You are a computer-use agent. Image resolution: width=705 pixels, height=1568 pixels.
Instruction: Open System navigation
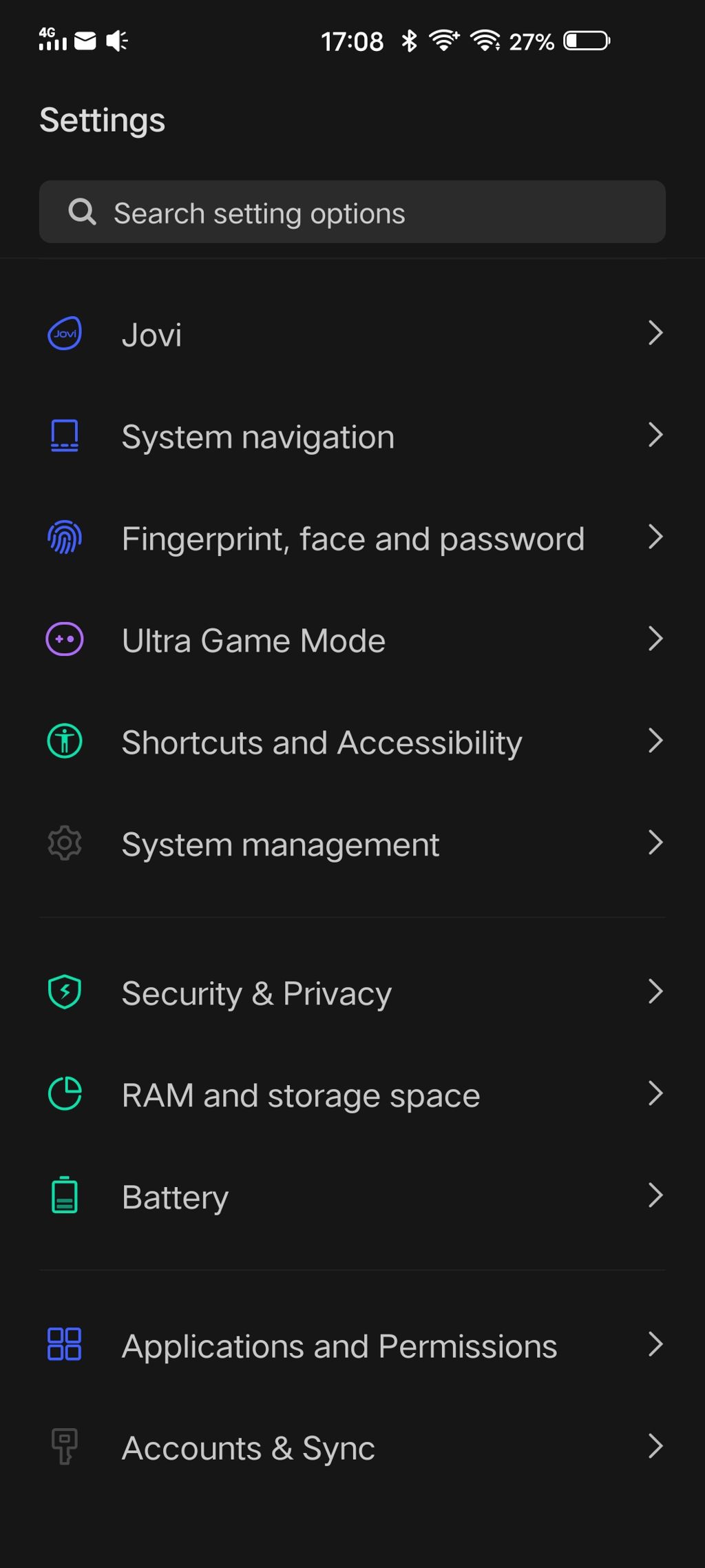click(352, 436)
